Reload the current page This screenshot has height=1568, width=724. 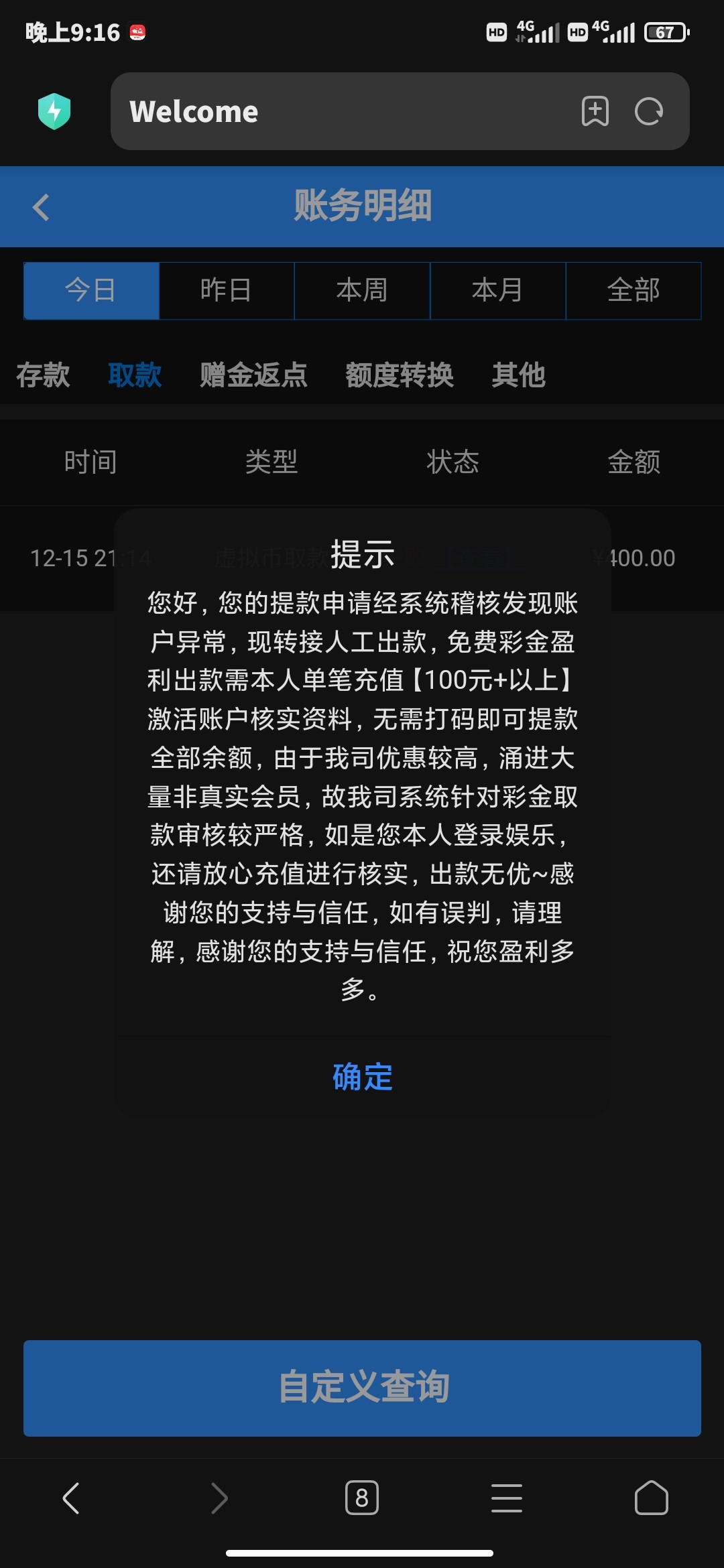[649, 111]
